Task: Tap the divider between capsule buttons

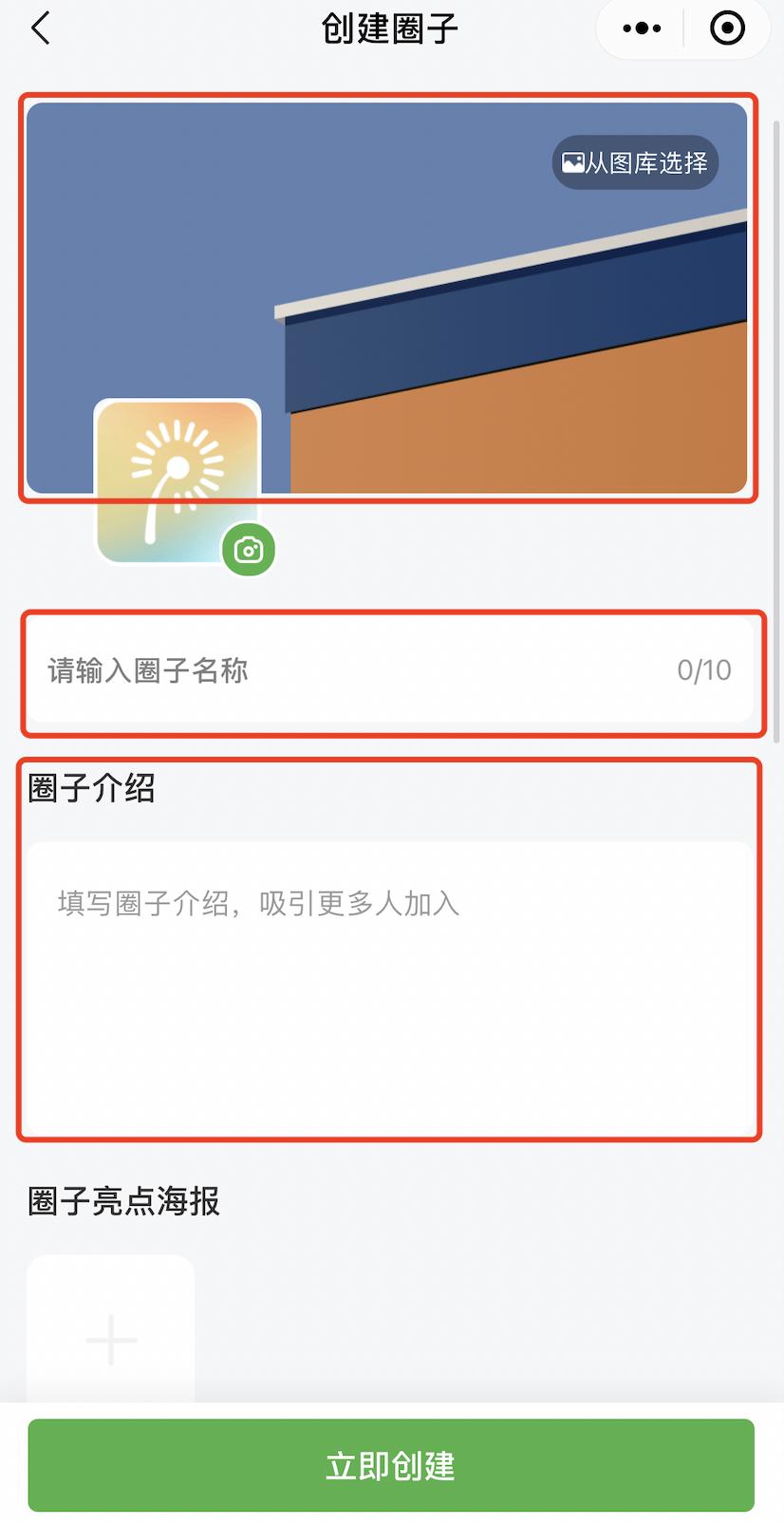Action: pyautogui.click(x=682, y=28)
